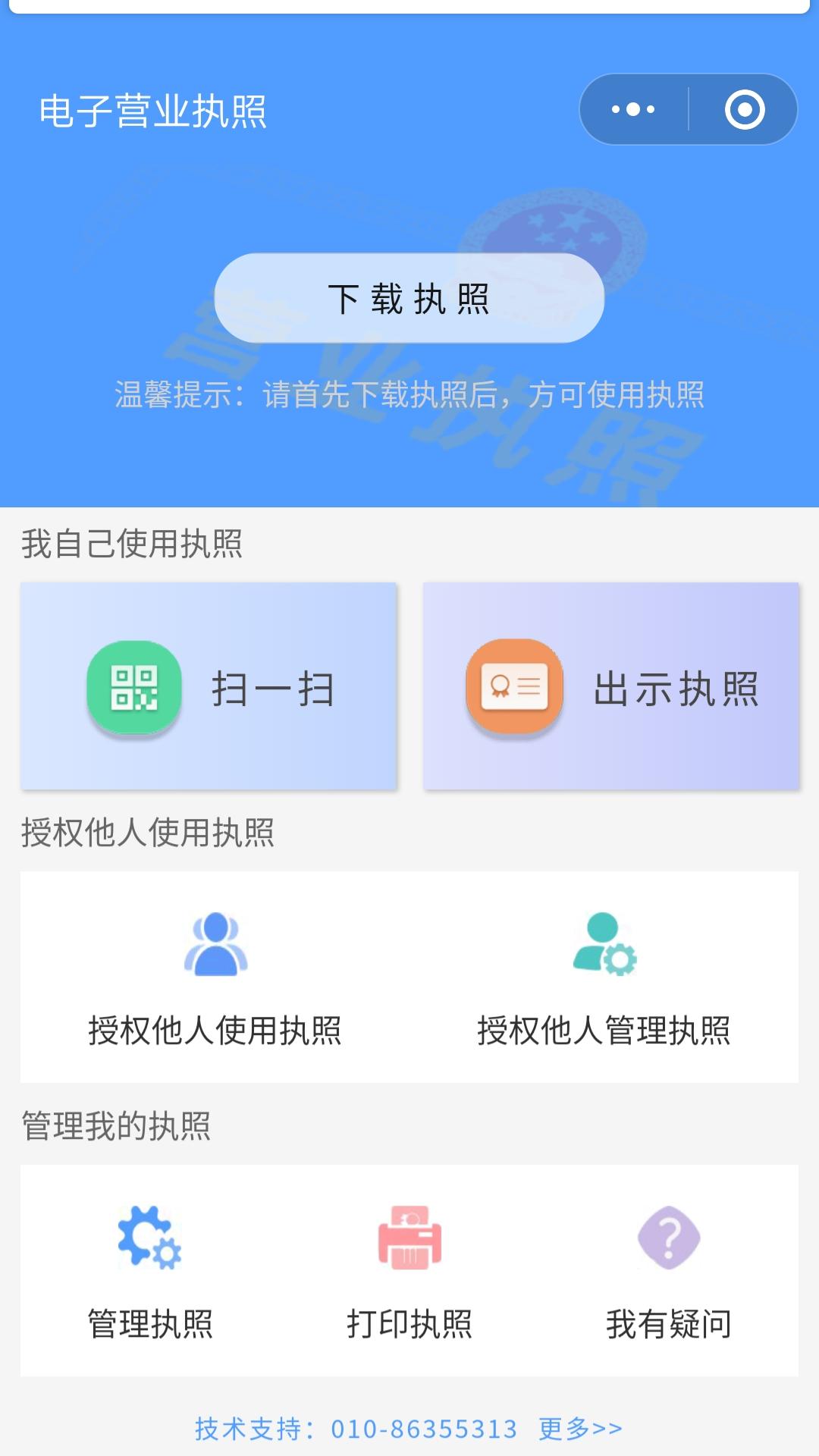Open 管理执照 settings
Screen dimensions: 819x1456
click(150, 1271)
